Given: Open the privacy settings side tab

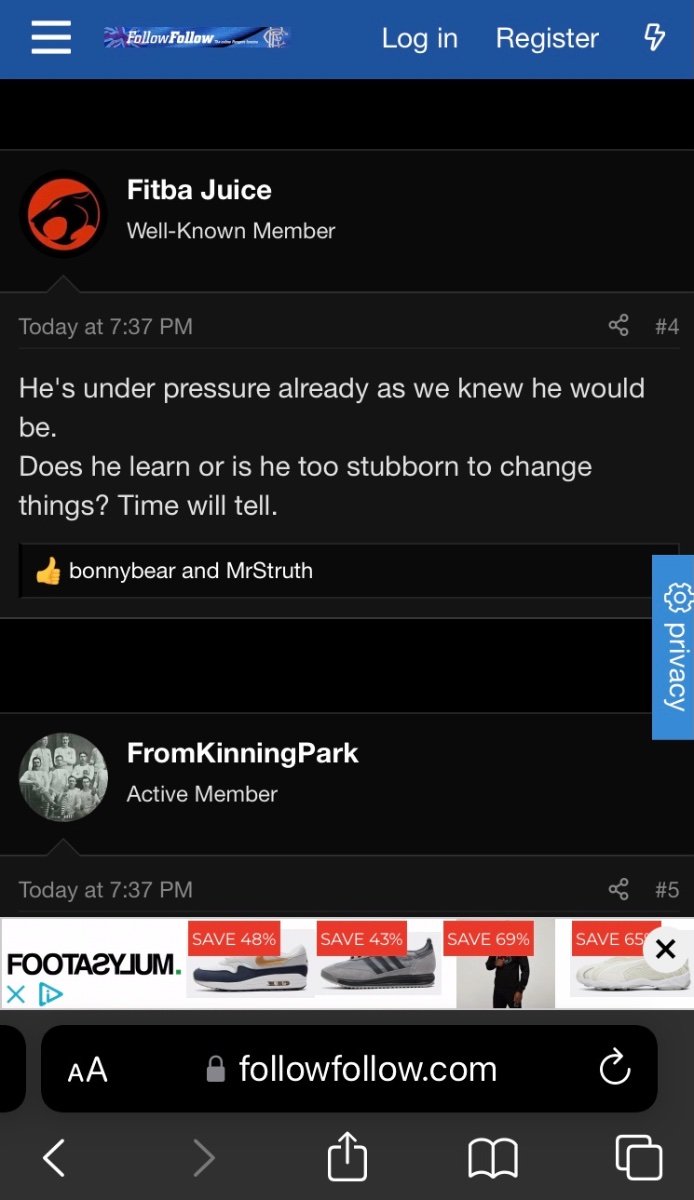Looking at the screenshot, I should tap(674, 647).
